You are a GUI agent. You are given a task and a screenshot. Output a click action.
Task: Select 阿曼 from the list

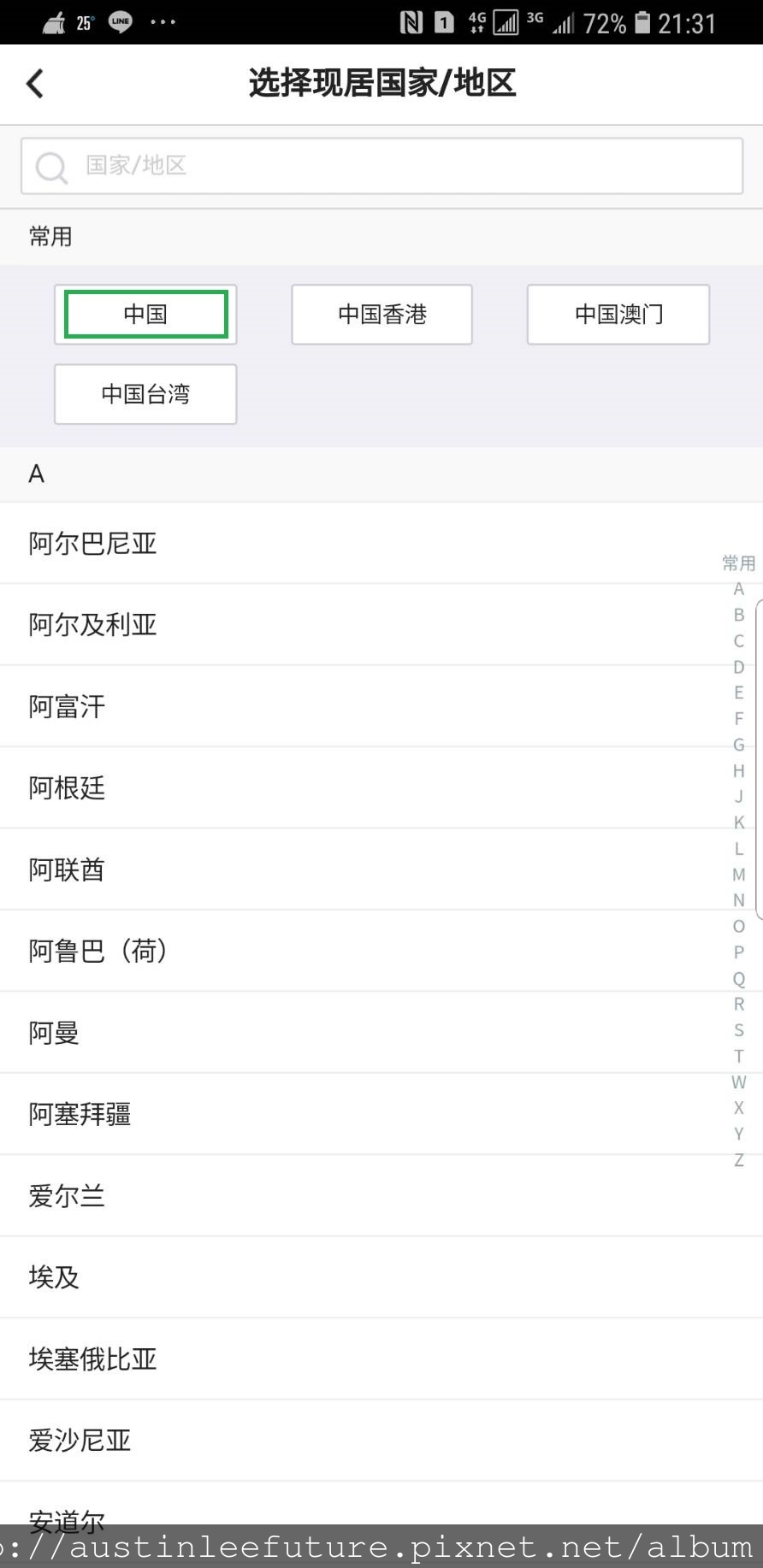(381, 1033)
